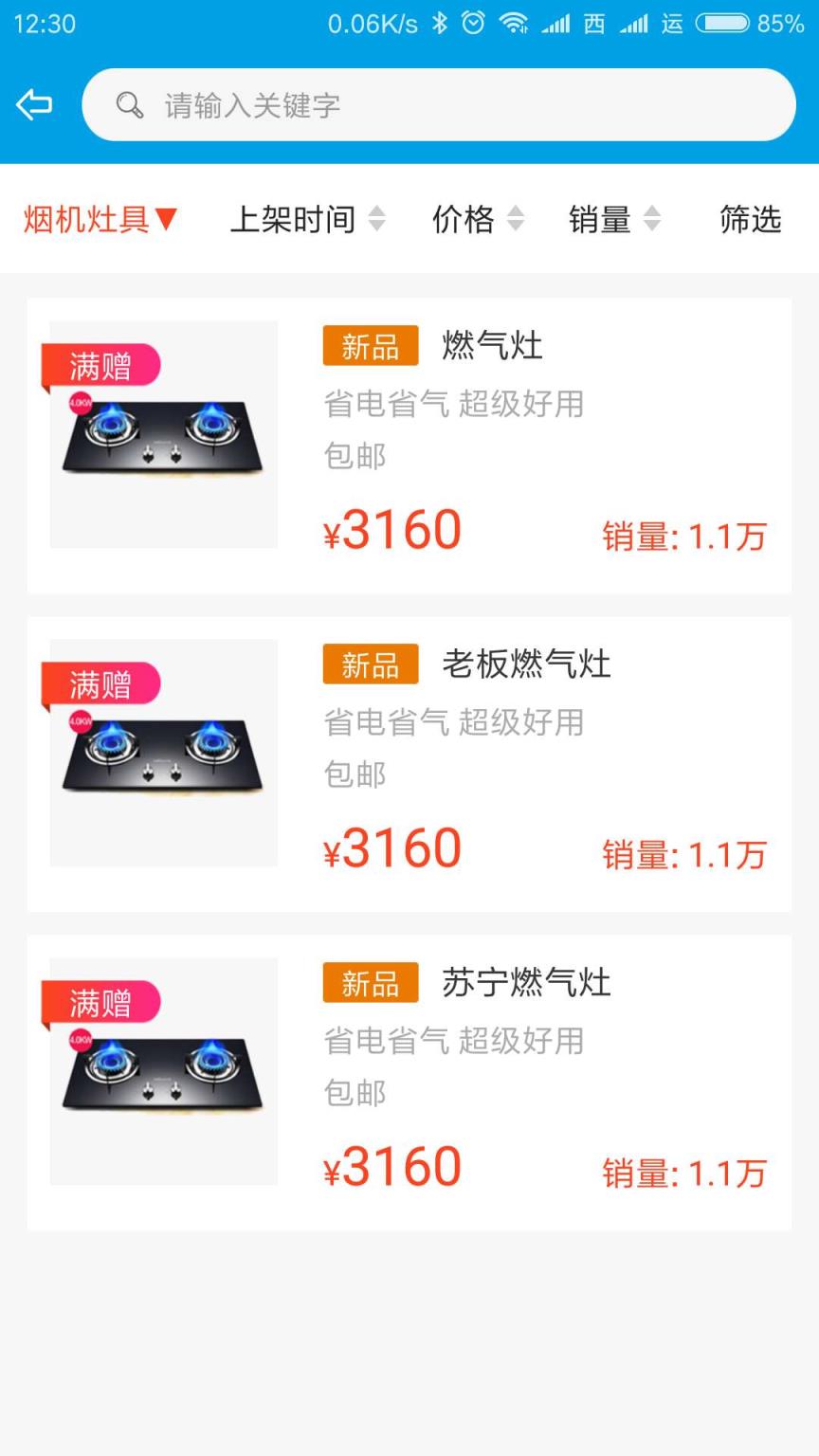Click the Wi-Fi icon in status bar
Screen dimensions: 819x1456
click(513, 22)
